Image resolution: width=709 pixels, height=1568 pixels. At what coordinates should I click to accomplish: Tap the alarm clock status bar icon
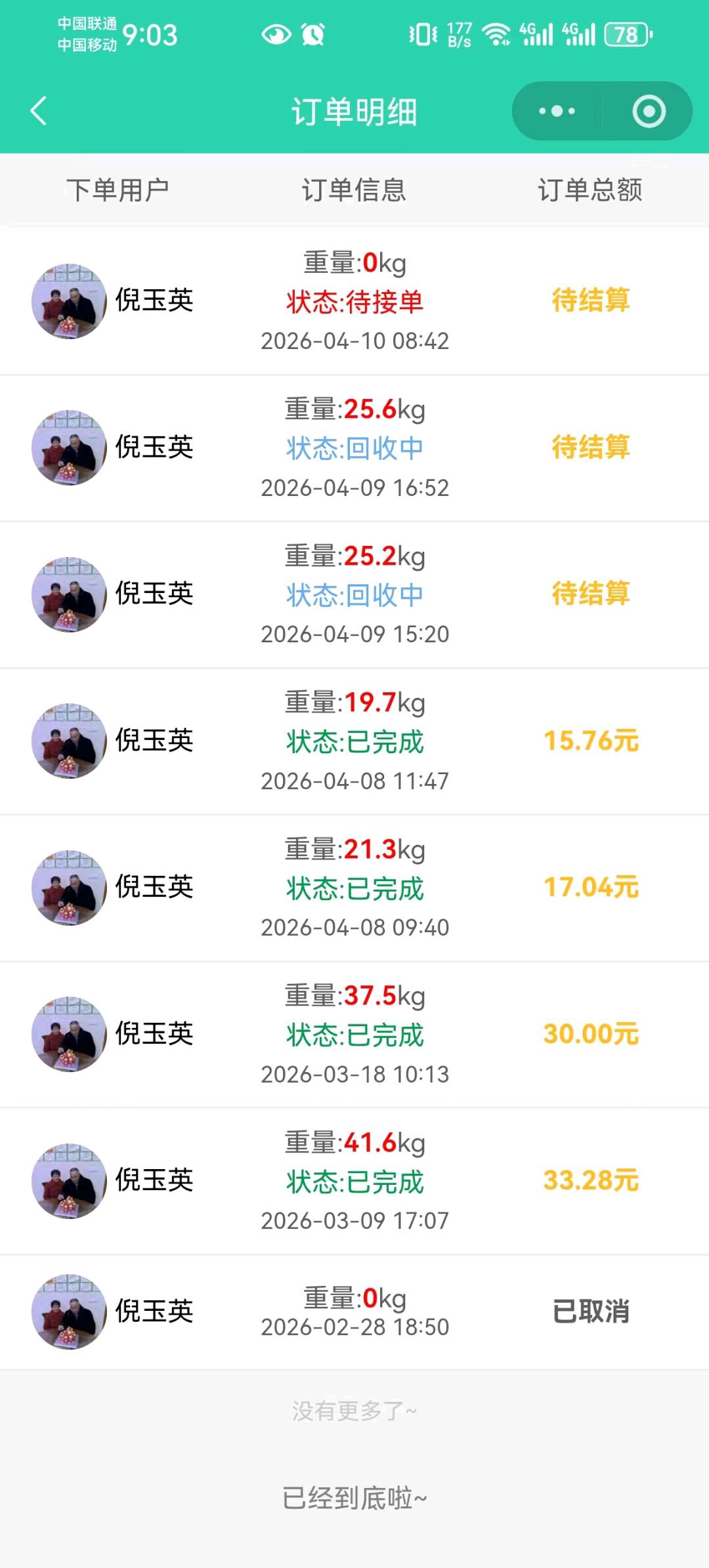[x=313, y=35]
